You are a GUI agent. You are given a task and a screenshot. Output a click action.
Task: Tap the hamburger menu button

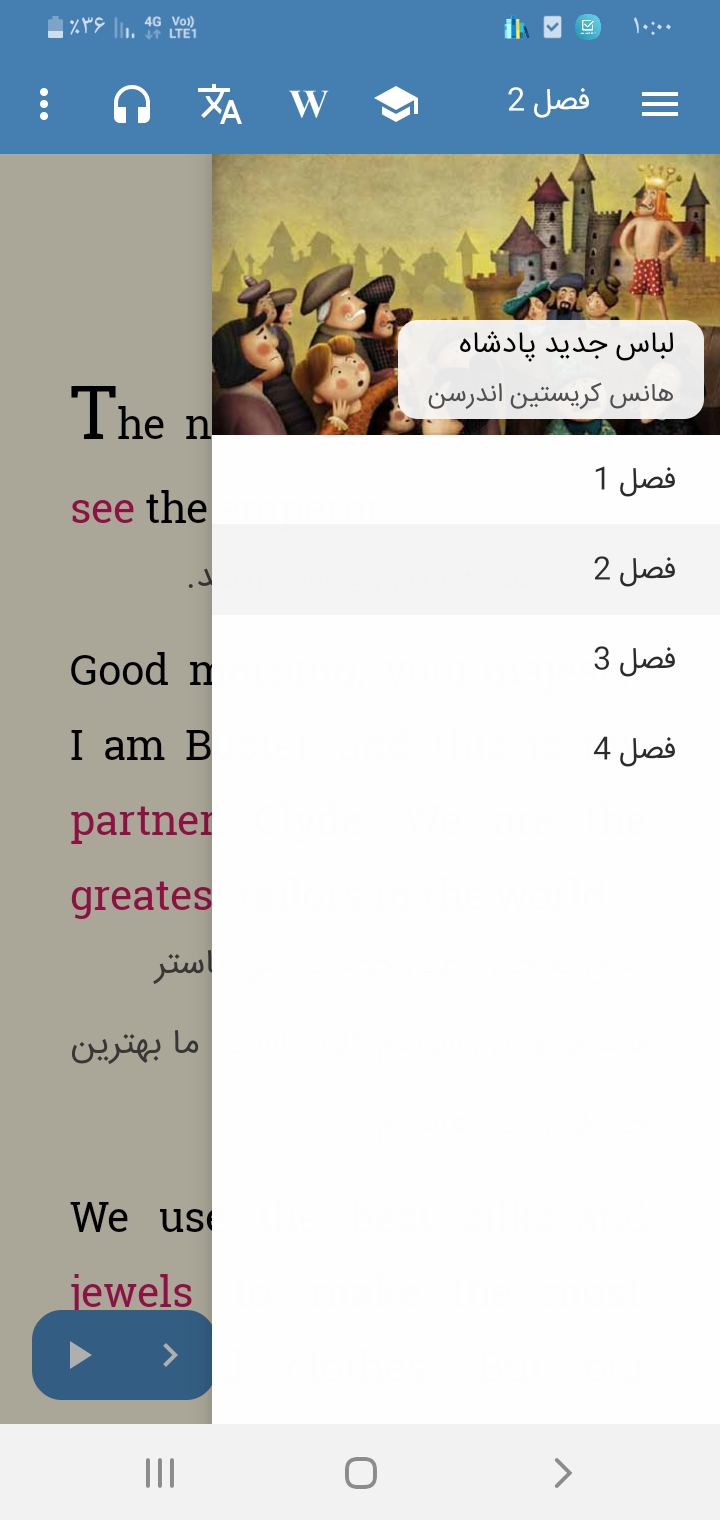(660, 104)
